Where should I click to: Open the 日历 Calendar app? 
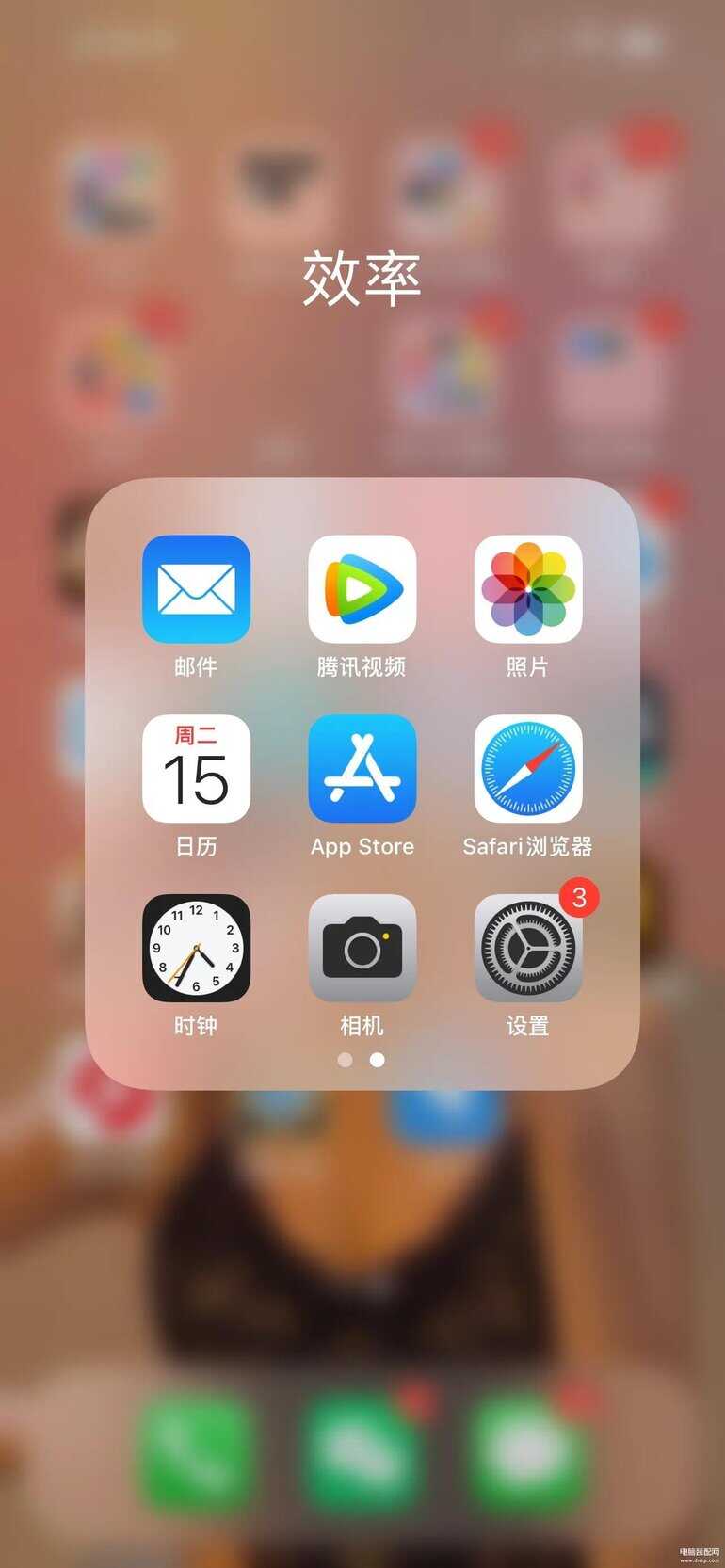196,768
